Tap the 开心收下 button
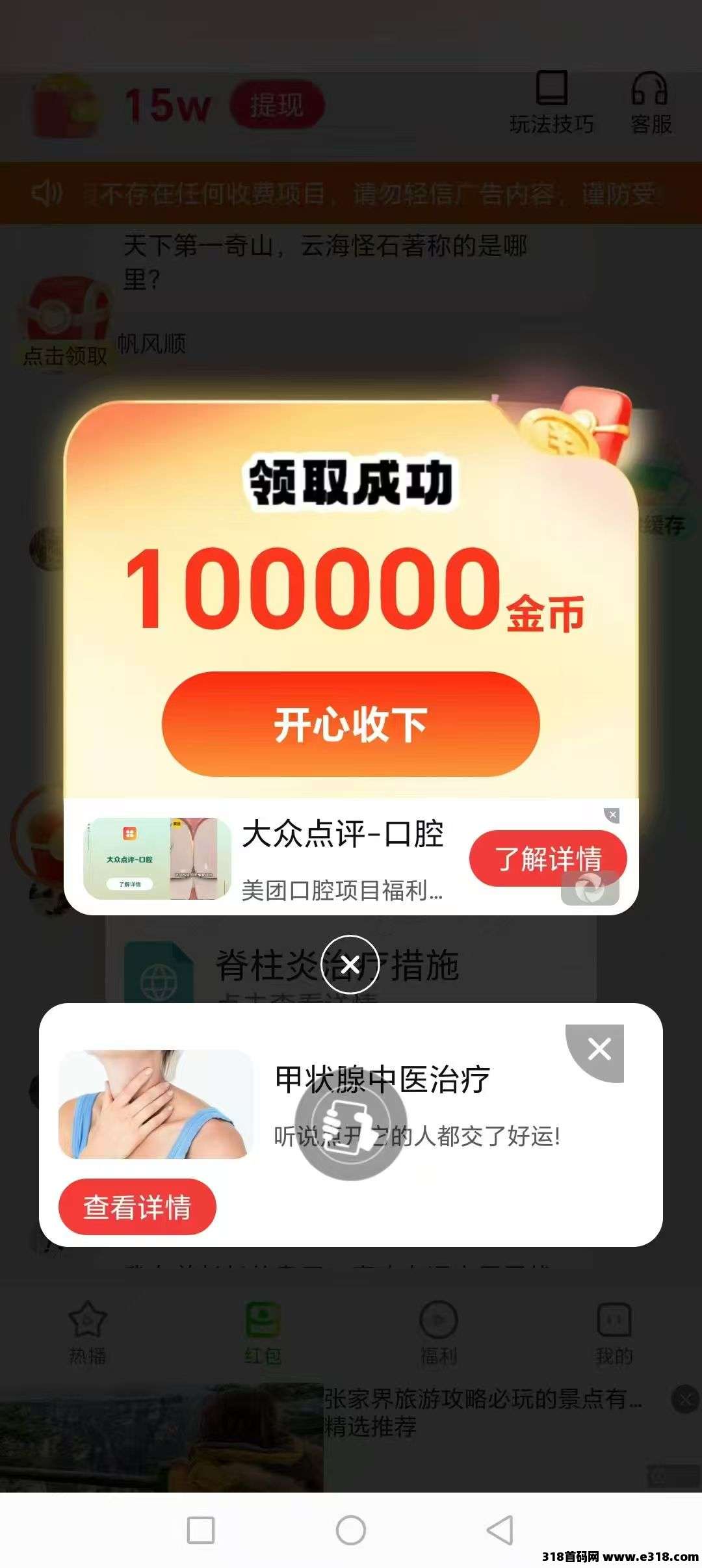The height and width of the screenshot is (1568, 702). tap(351, 724)
